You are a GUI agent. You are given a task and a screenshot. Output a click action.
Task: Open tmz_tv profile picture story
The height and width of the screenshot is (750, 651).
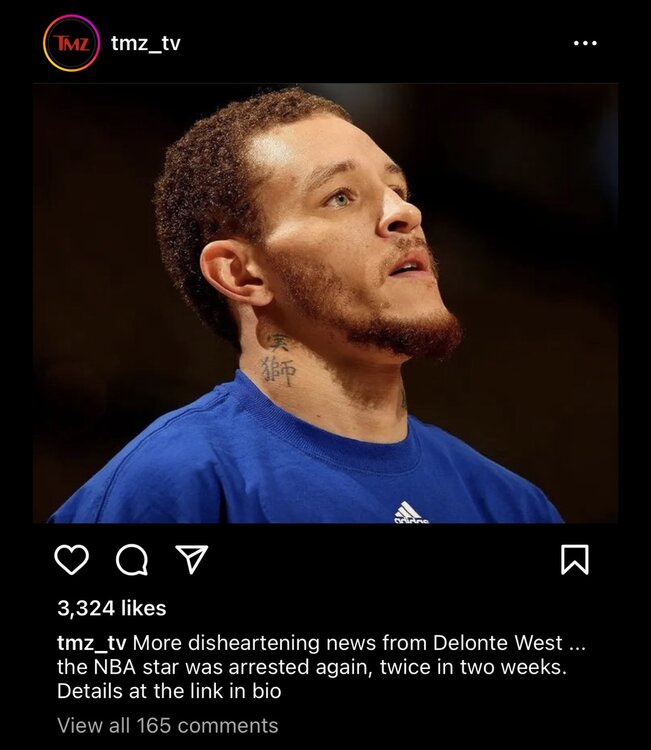71,43
